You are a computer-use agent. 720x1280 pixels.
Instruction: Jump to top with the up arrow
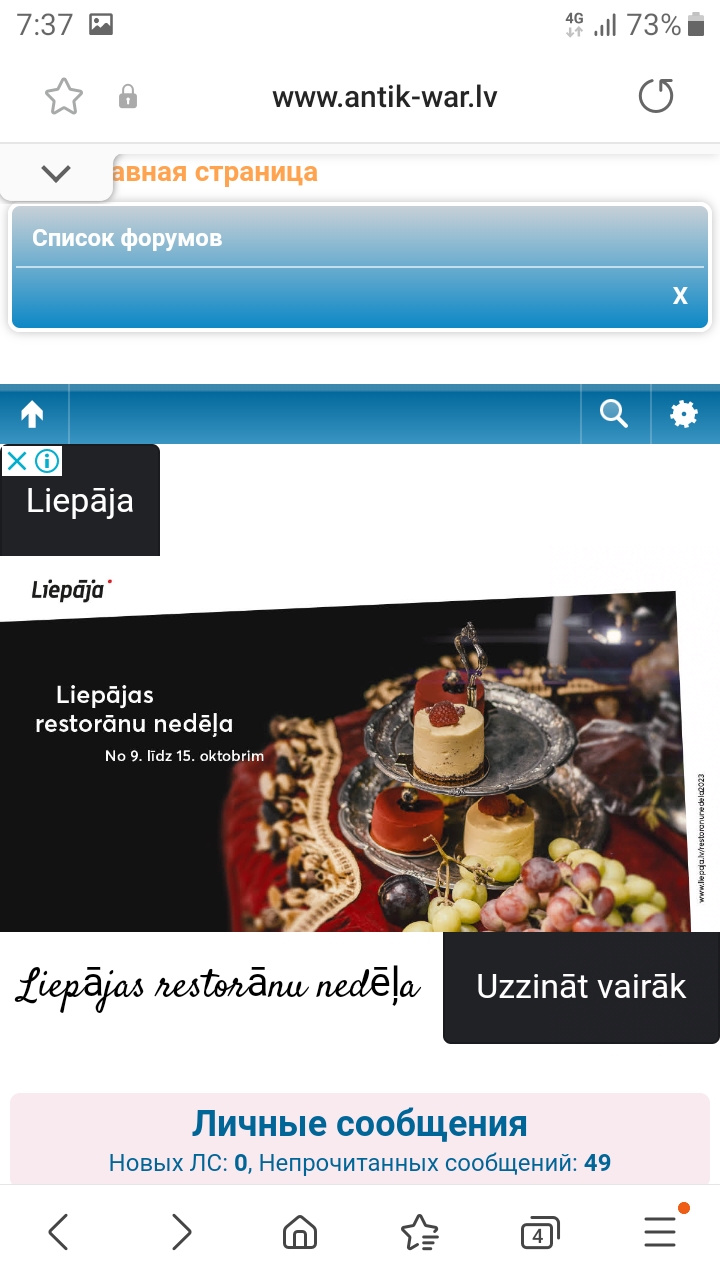click(33, 414)
